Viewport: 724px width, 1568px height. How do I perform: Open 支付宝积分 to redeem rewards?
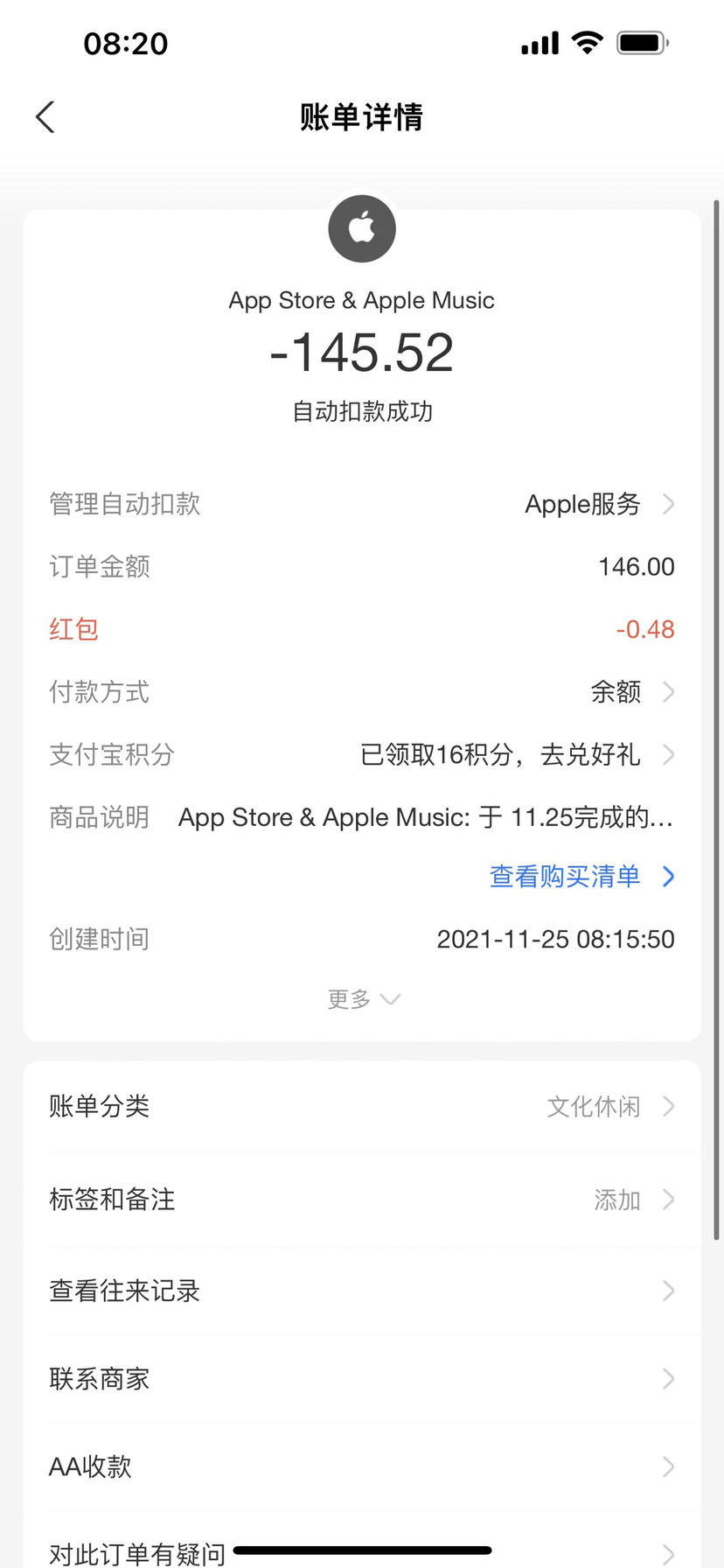(x=362, y=755)
